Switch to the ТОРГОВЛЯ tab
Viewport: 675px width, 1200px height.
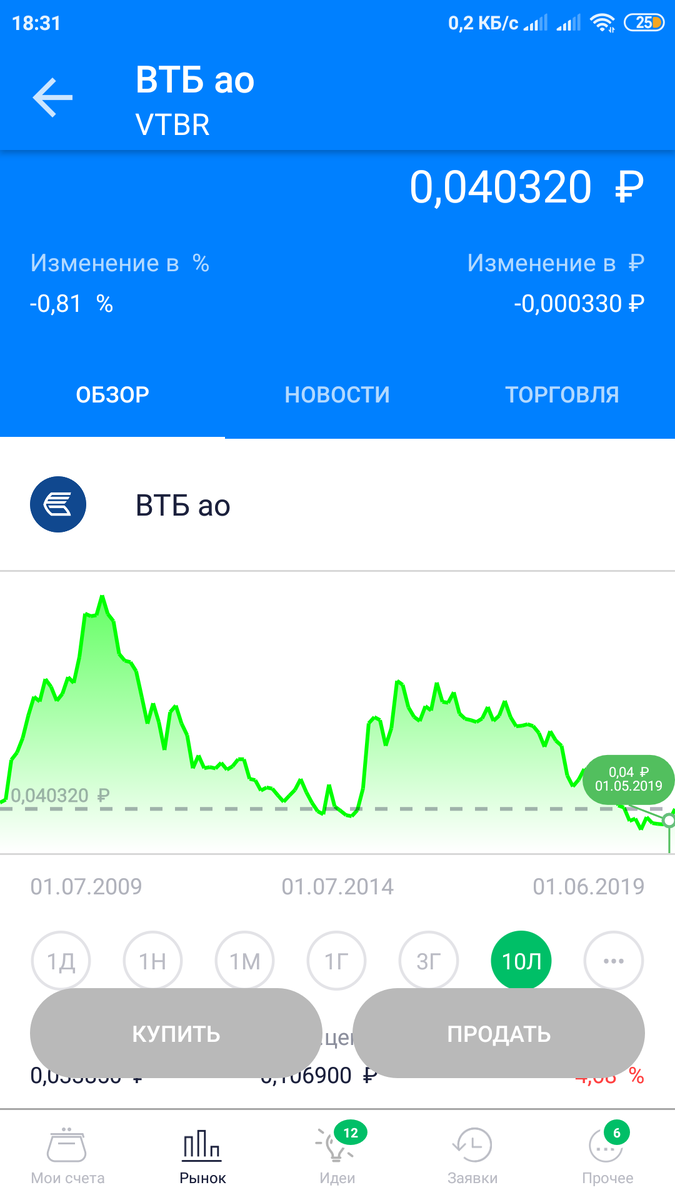click(x=561, y=395)
